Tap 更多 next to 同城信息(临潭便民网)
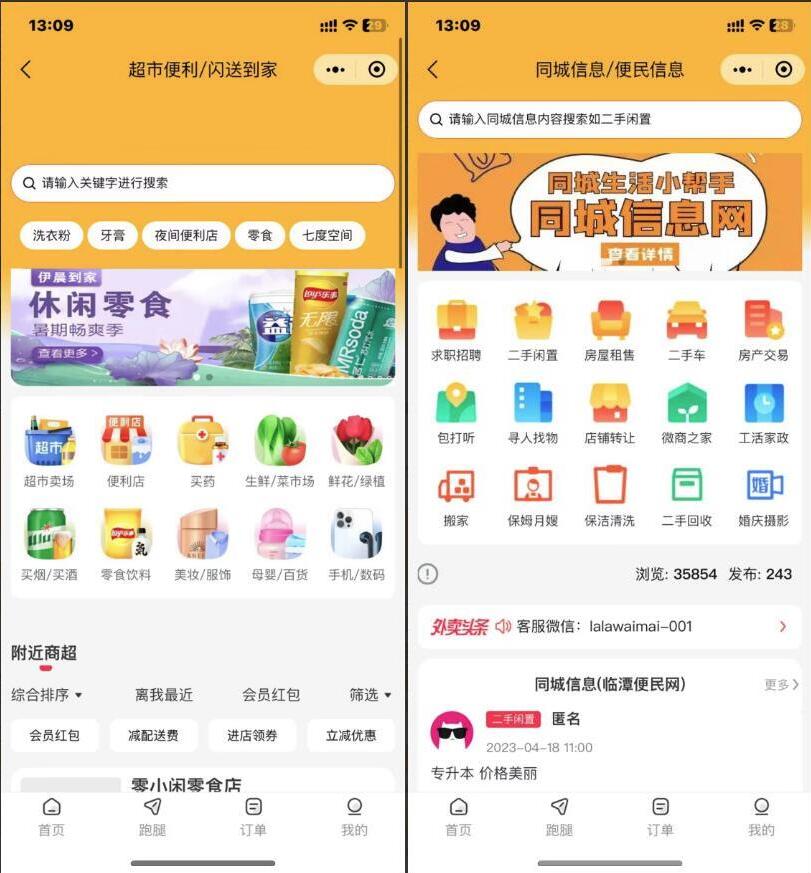 click(x=781, y=685)
